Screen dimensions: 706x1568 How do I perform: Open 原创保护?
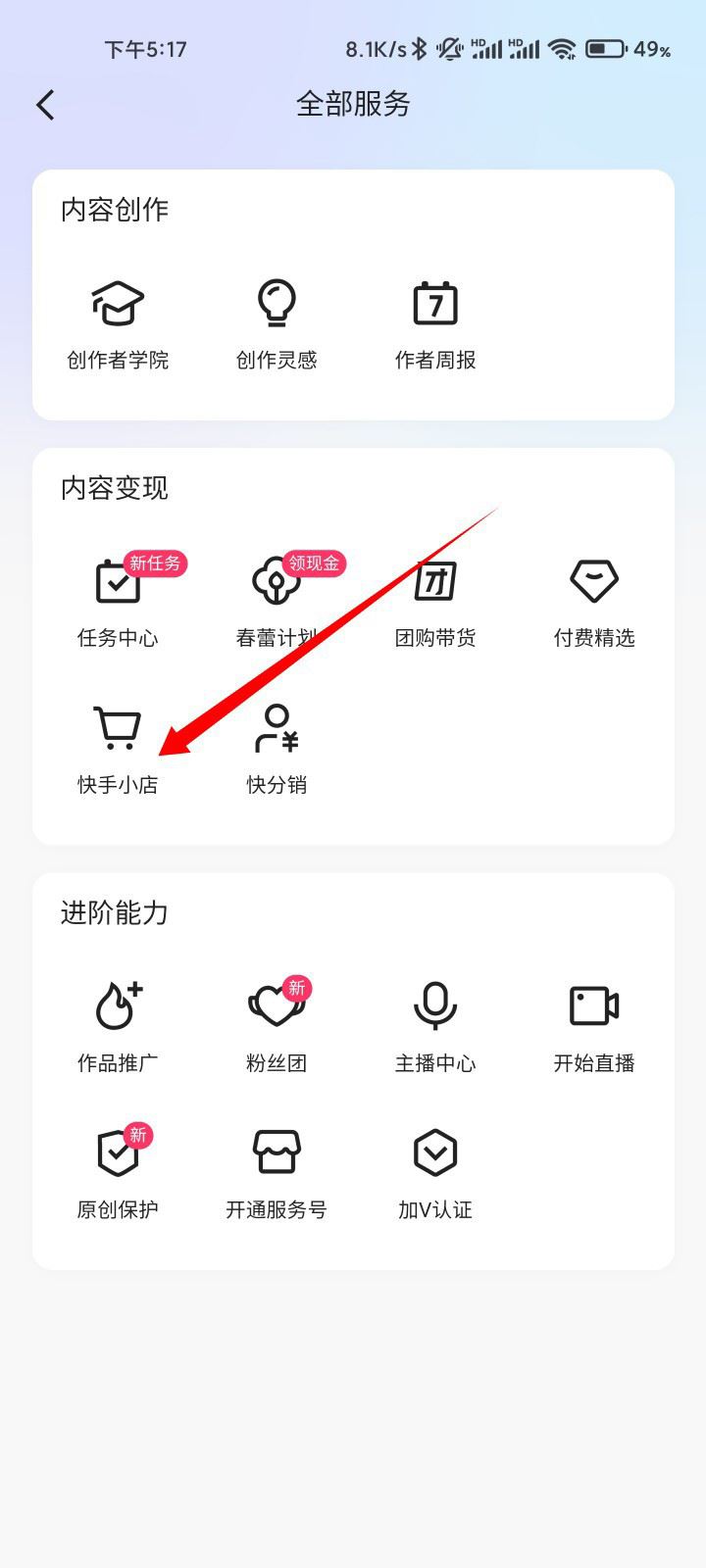click(118, 1172)
